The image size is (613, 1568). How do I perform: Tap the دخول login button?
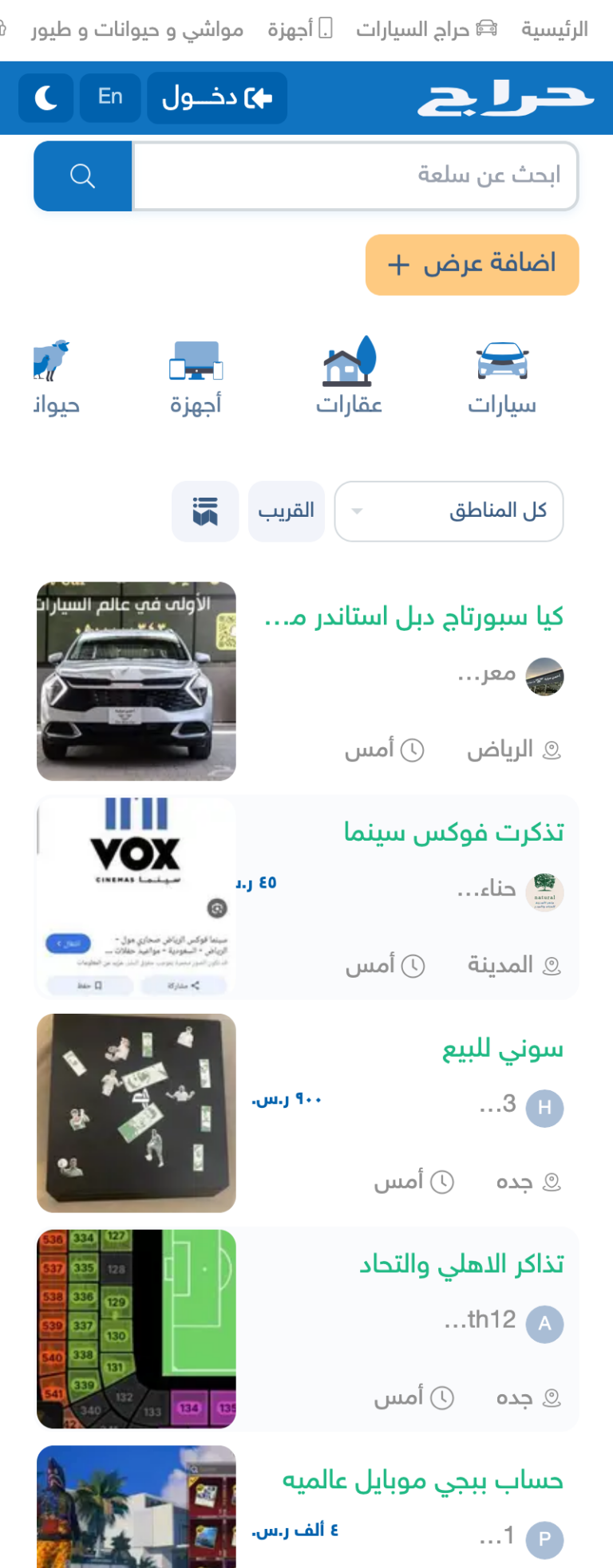pos(217,98)
